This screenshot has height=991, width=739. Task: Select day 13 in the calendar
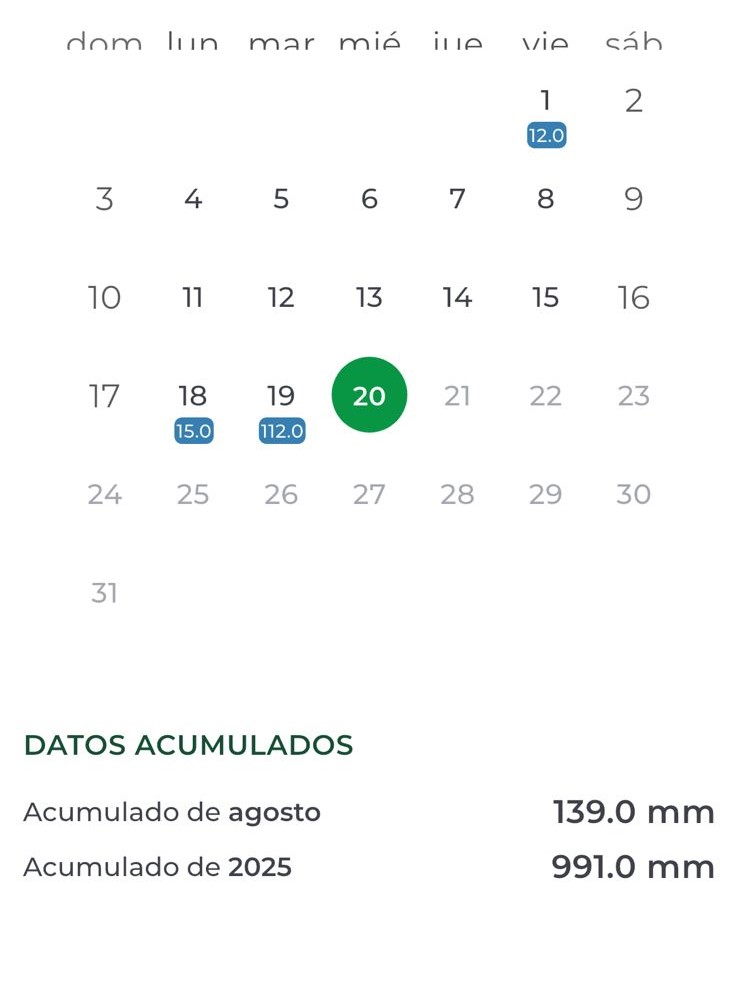point(369,298)
